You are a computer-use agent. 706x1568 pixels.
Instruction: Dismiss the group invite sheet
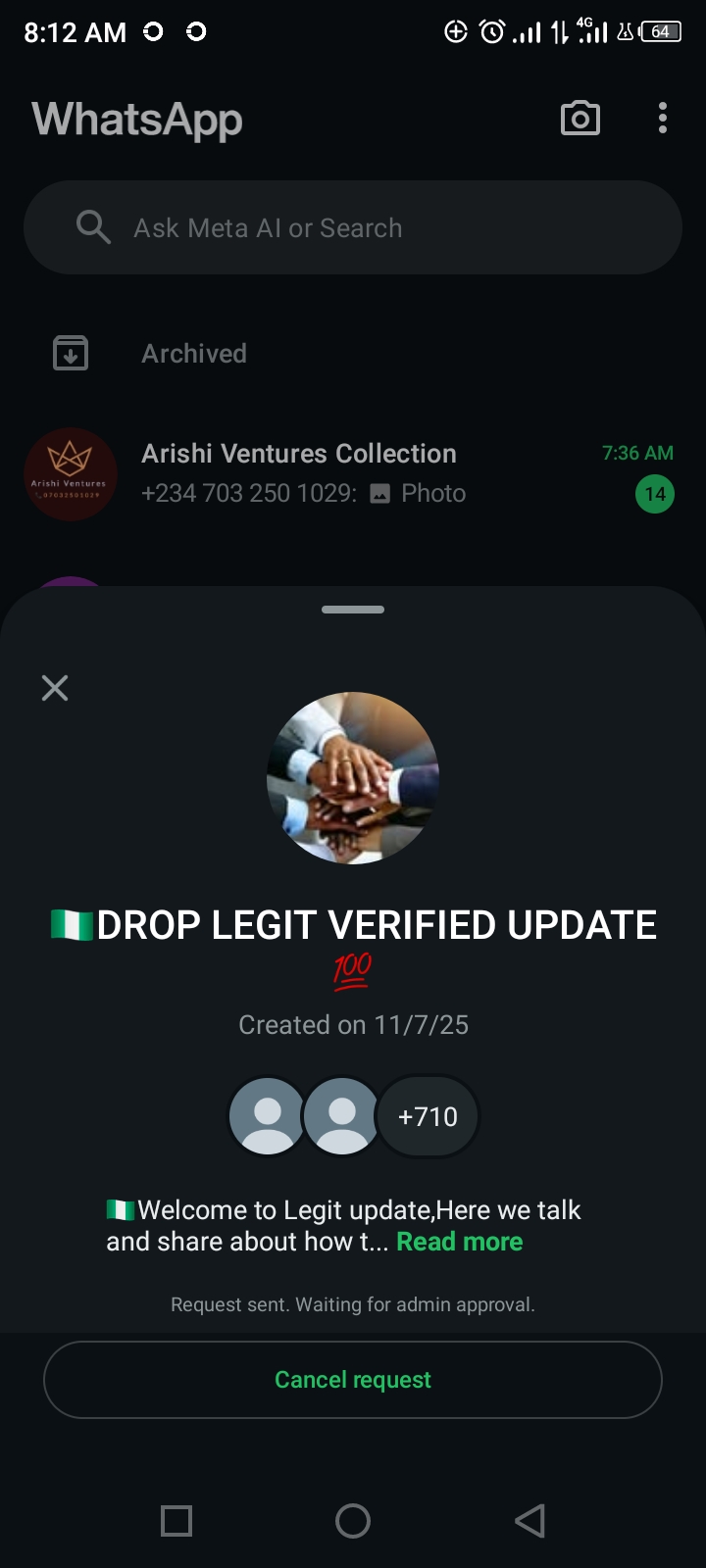55,688
